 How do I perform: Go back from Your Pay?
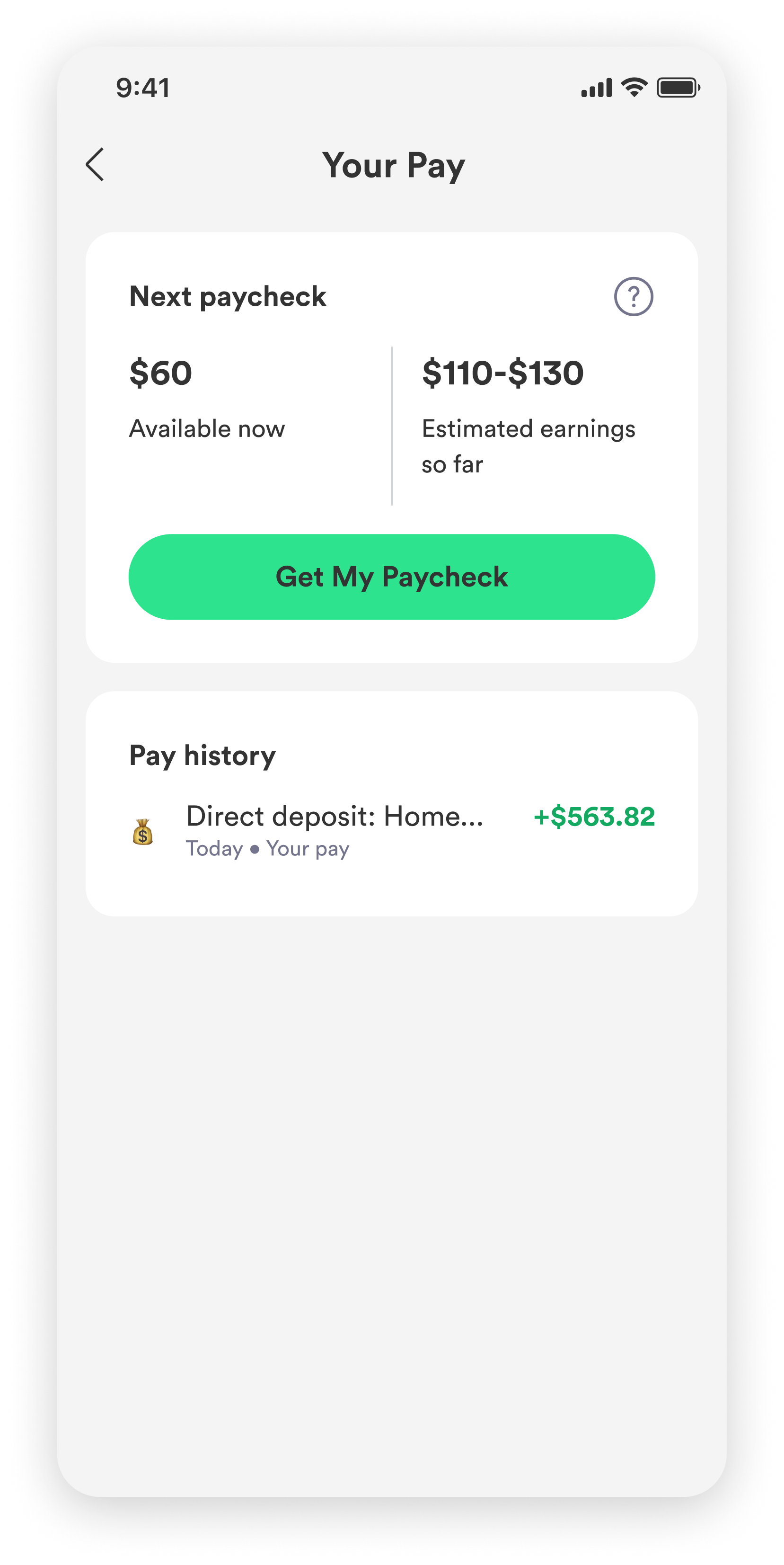click(x=96, y=165)
